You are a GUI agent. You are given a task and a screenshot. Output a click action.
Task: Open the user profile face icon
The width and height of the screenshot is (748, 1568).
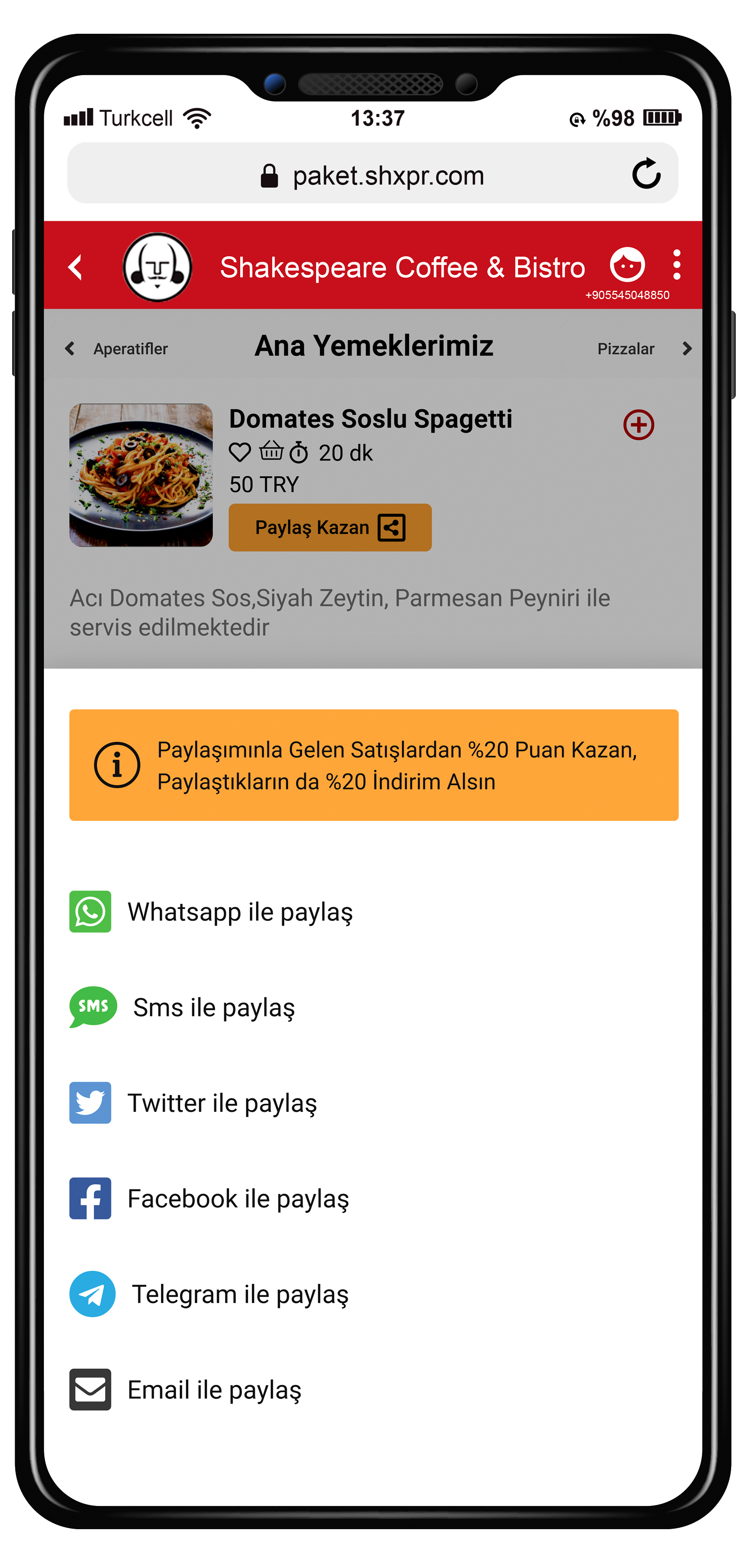(x=627, y=265)
